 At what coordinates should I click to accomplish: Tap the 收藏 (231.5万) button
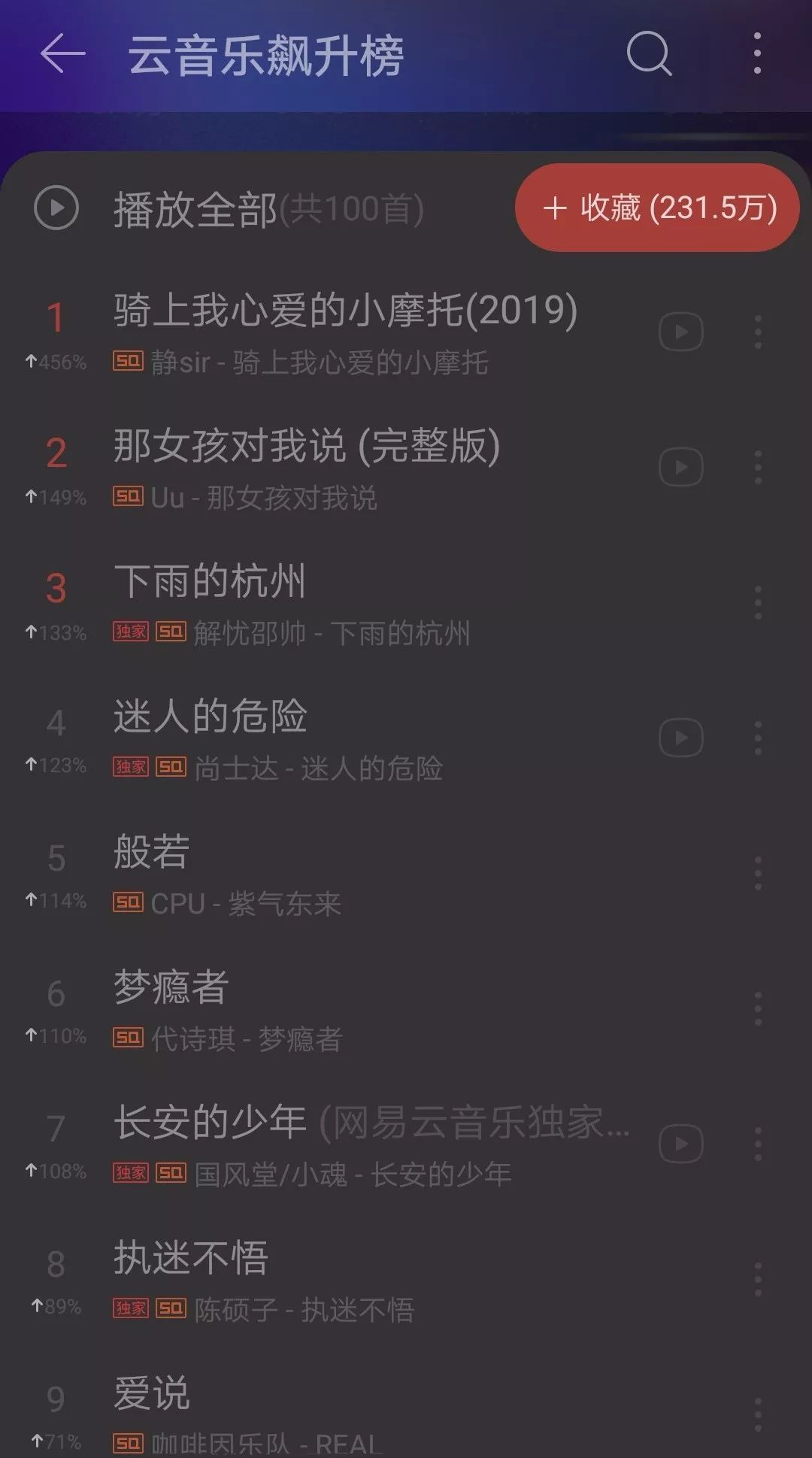click(x=658, y=208)
